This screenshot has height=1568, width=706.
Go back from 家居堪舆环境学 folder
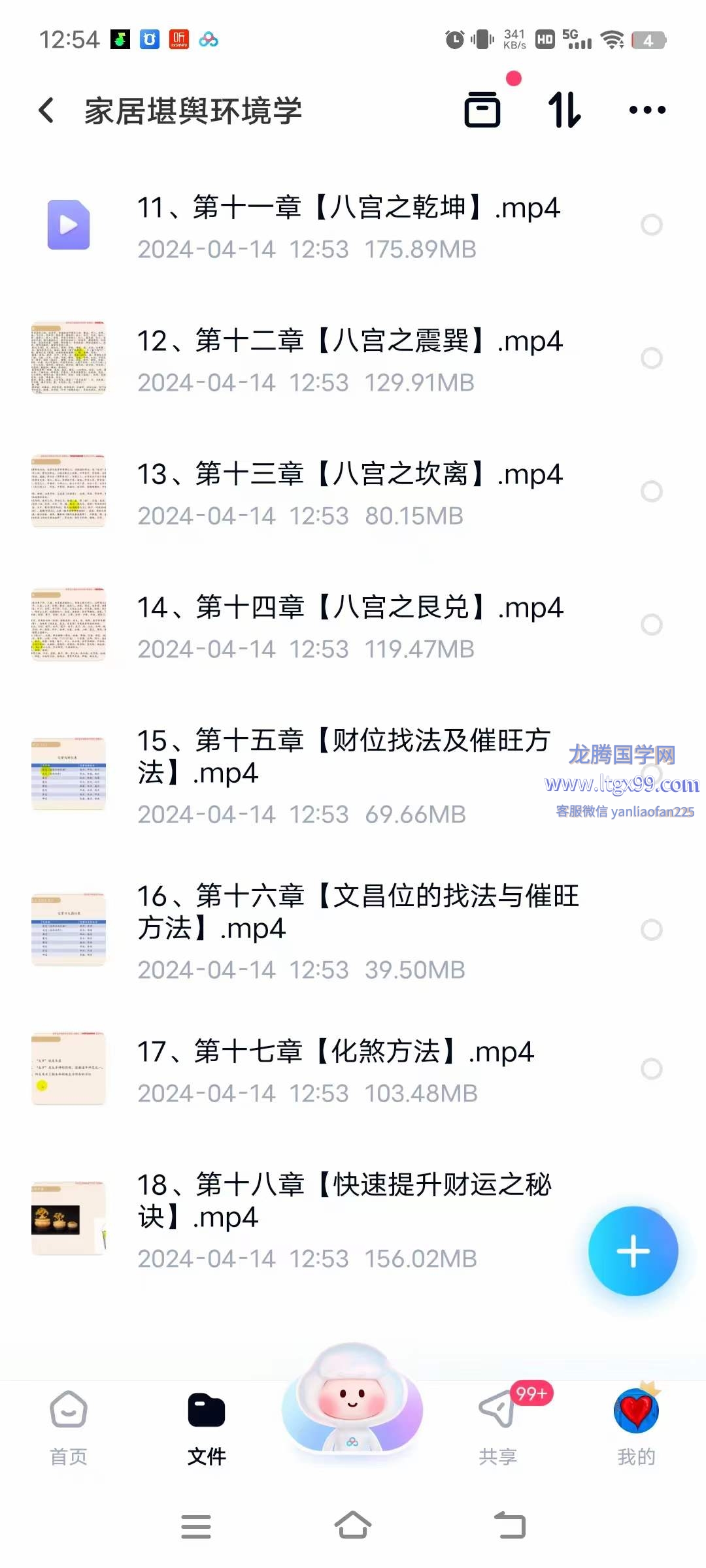[x=46, y=110]
